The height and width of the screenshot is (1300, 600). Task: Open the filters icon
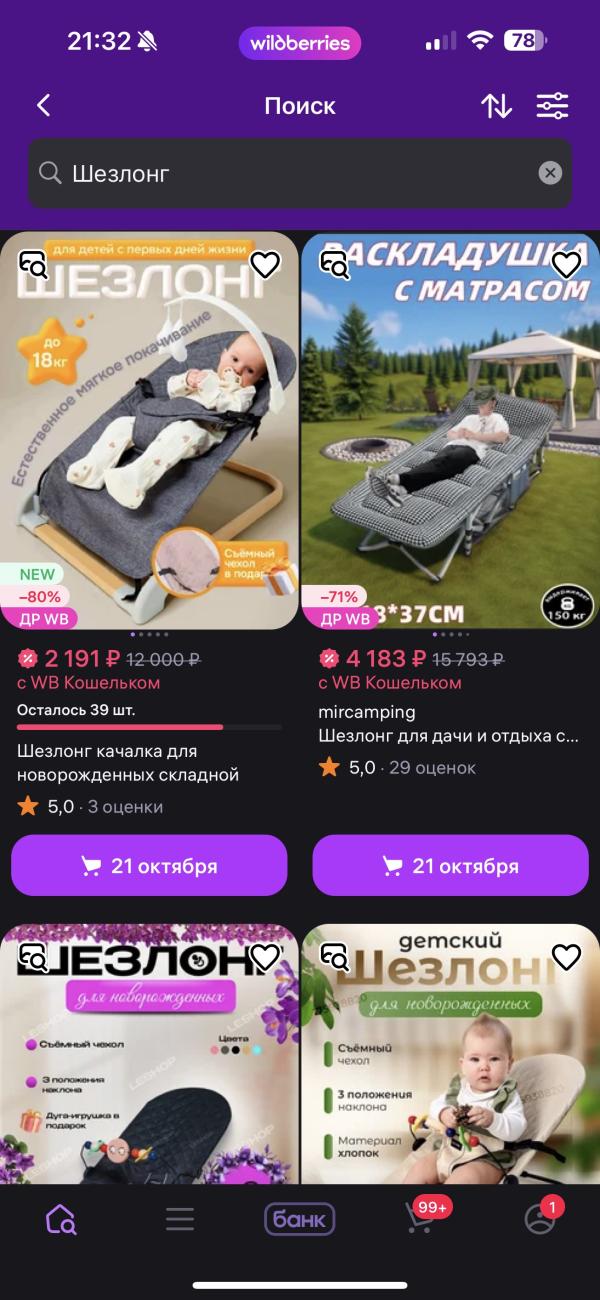pos(552,106)
